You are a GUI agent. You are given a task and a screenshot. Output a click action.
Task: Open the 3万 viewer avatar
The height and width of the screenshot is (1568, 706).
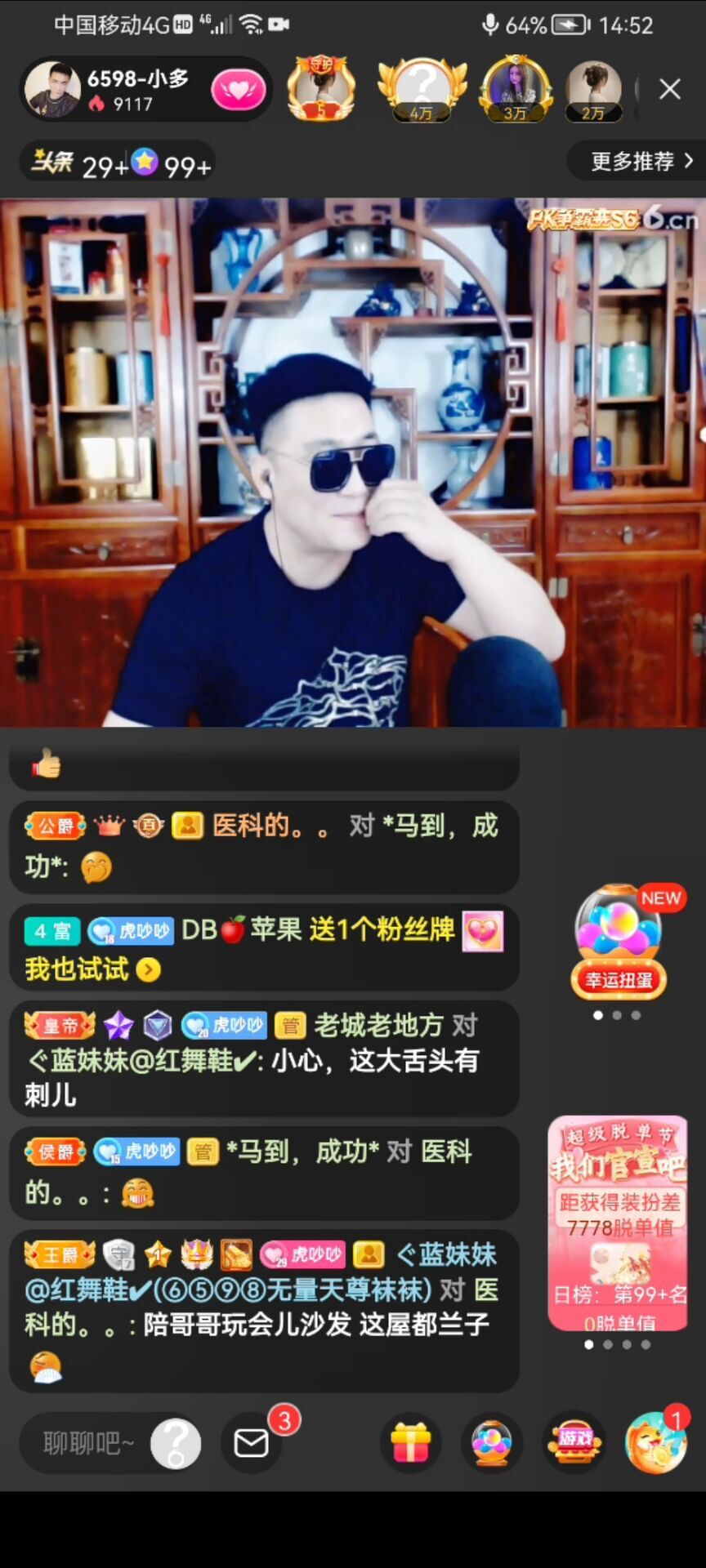click(516, 89)
